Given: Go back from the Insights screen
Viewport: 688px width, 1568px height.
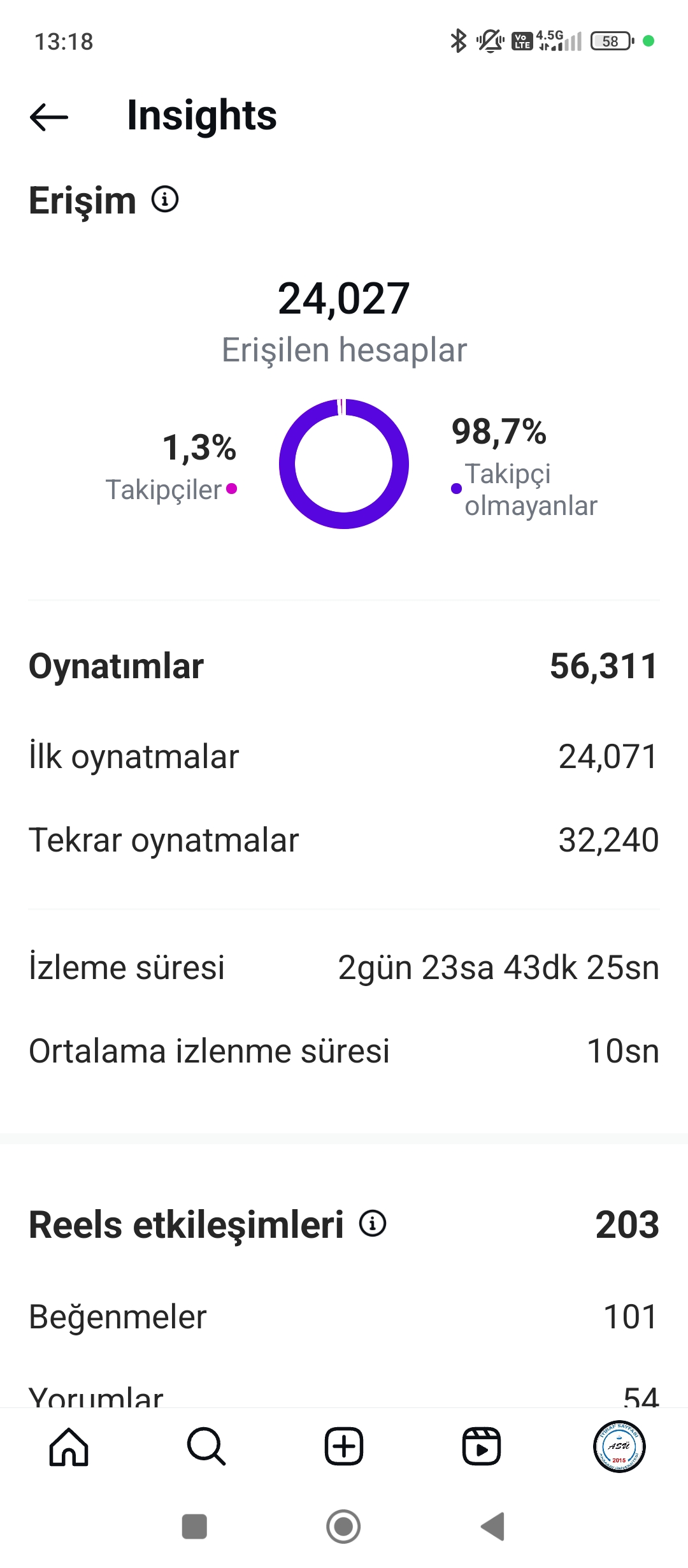Looking at the screenshot, I should pyautogui.click(x=49, y=117).
